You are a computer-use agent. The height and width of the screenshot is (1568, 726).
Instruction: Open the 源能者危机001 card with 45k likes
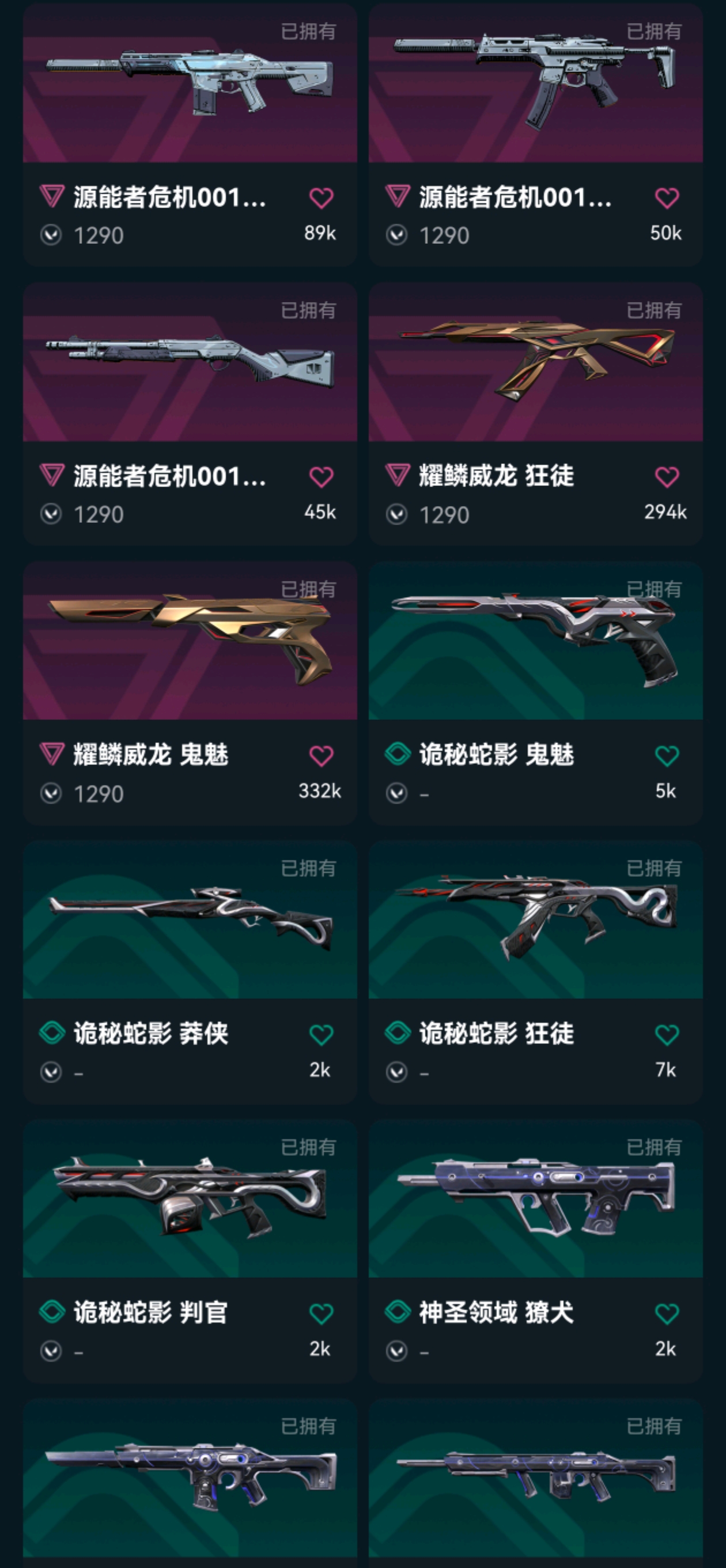click(x=190, y=414)
